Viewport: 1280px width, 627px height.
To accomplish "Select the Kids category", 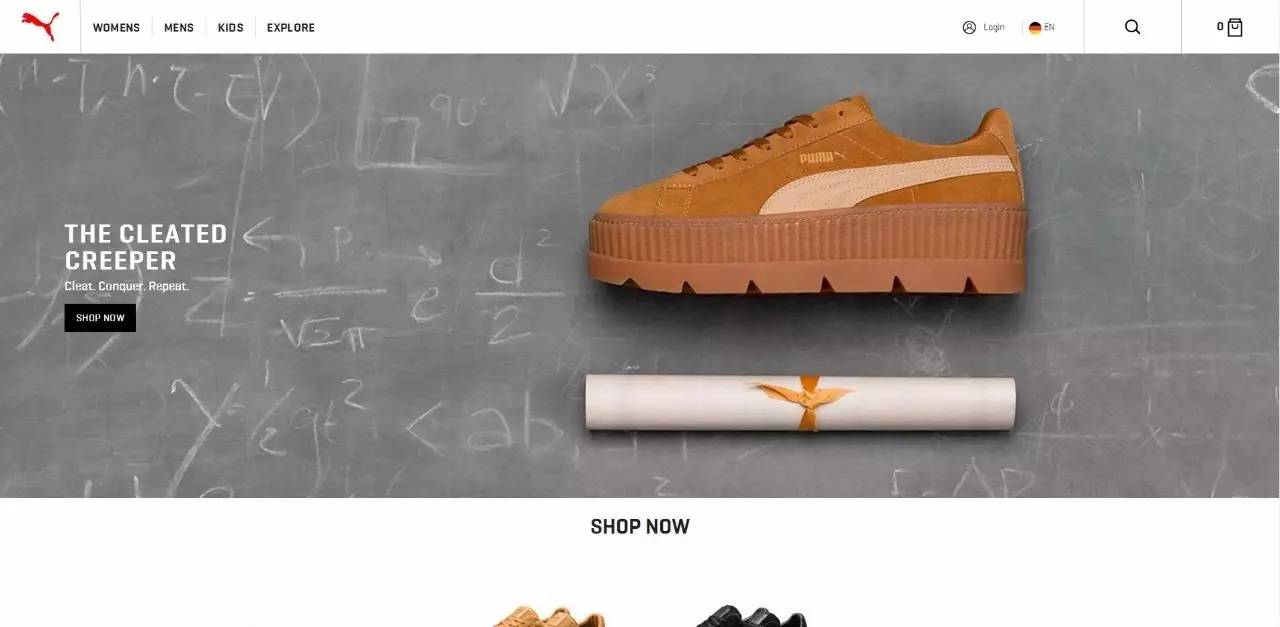I will [x=230, y=27].
